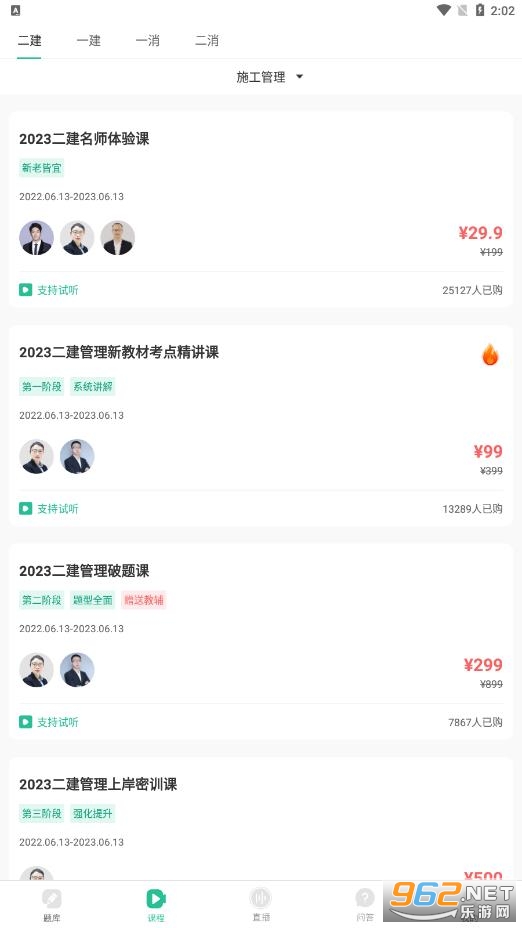Switch to the 一消 tab

[147, 41]
